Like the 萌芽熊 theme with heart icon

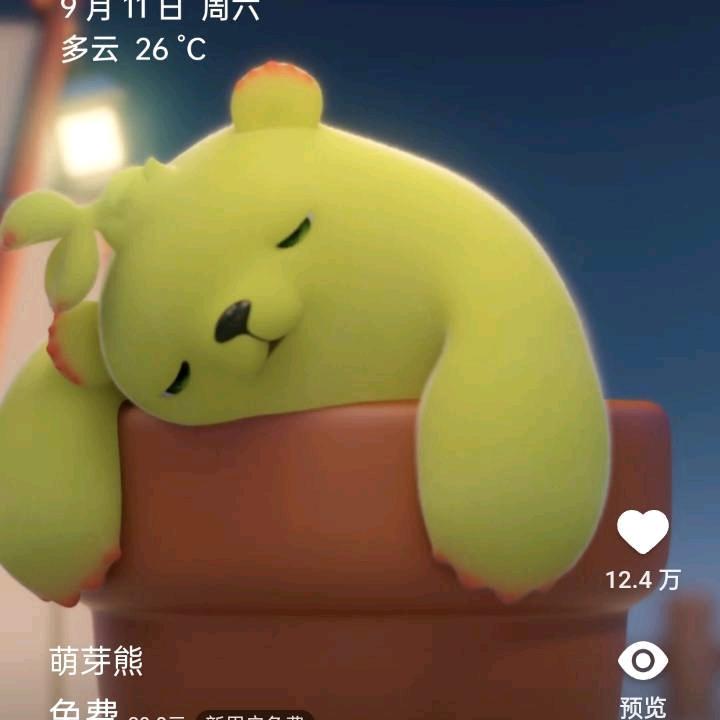[x=642, y=533]
